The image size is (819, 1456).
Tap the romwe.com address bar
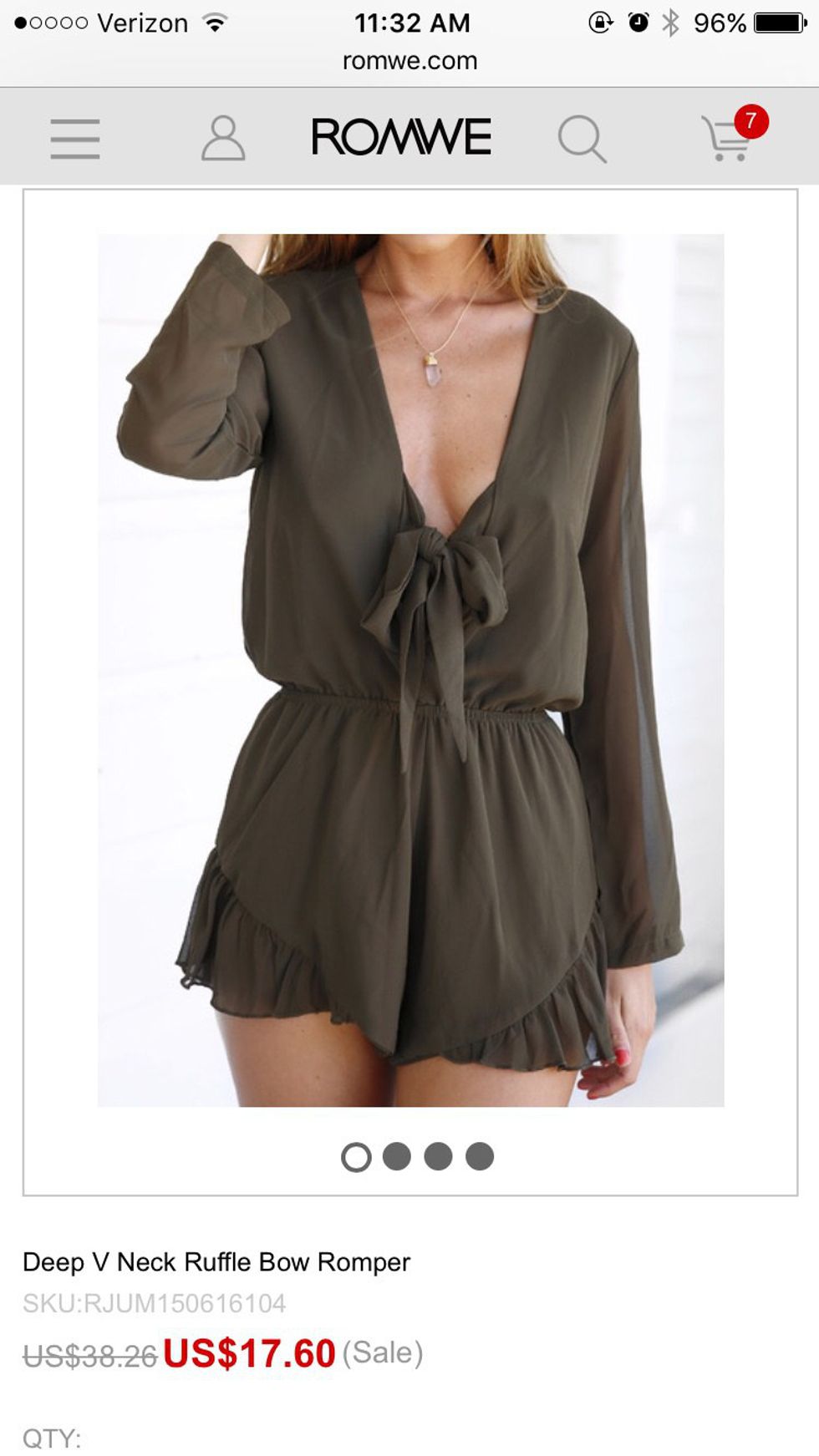point(409,61)
